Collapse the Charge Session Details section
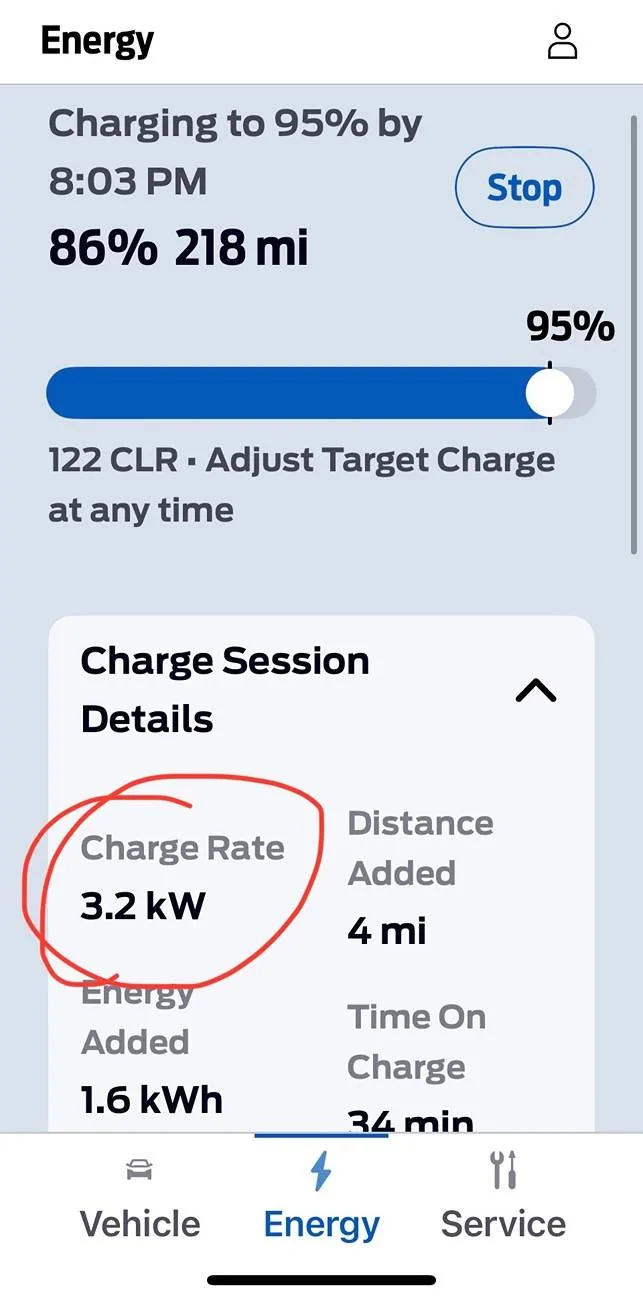 click(x=536, y=691)
